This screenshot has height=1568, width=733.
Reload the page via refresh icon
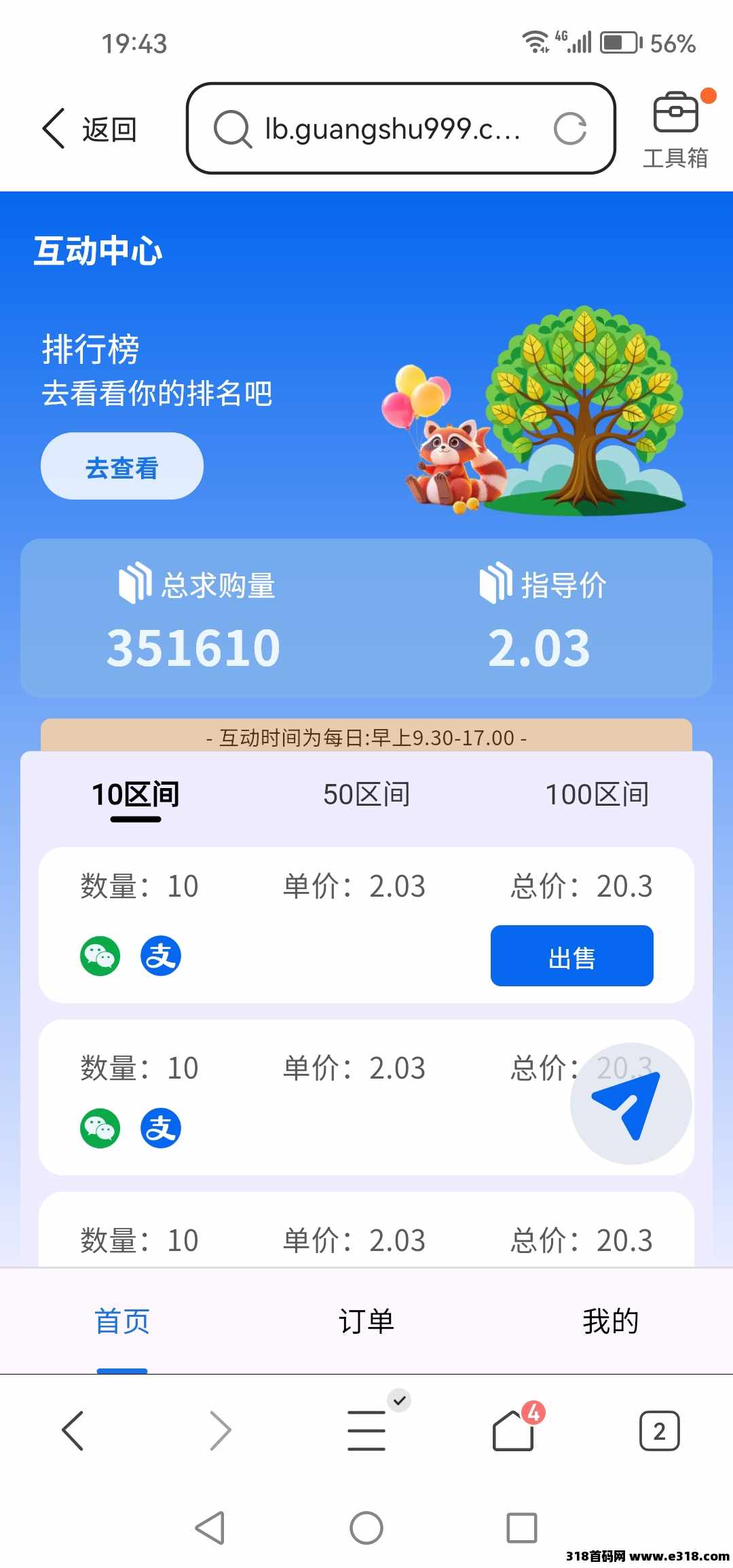tap(569, 129)
